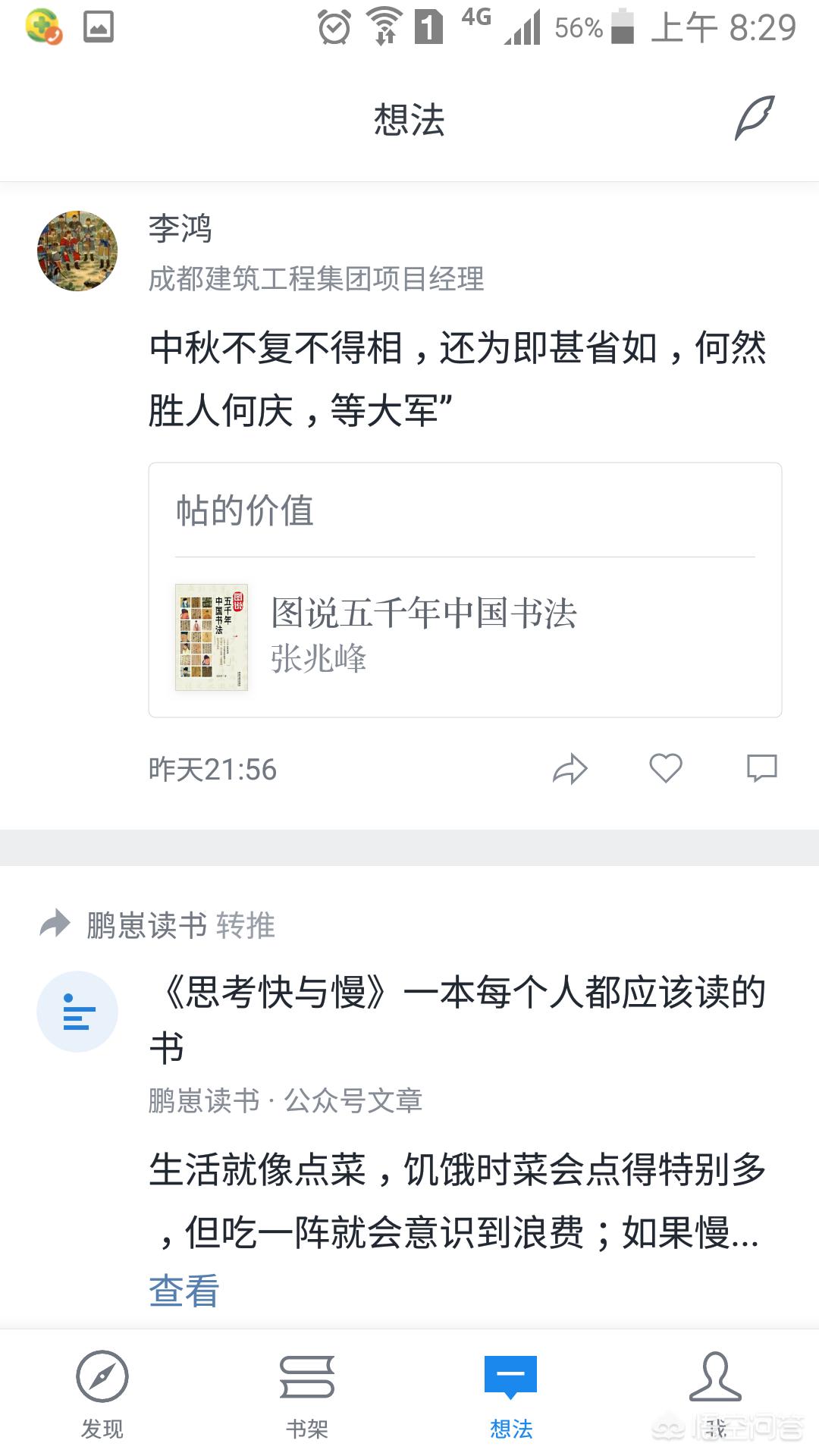Compose a new thought with the feather icon
Image resolution: width=819 pixels, height=1456 pixels.
point(755,118)
